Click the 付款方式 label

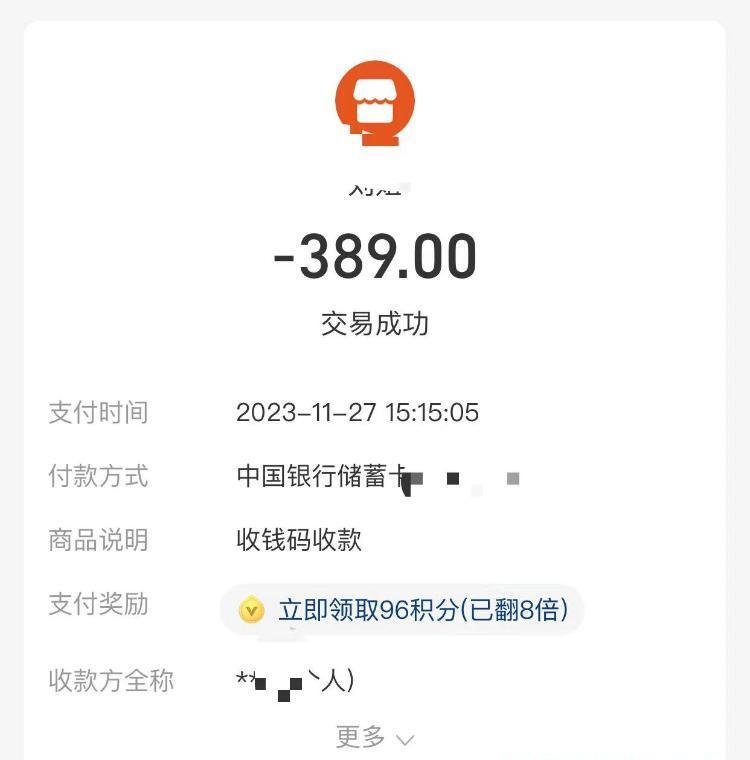(96, 477)
